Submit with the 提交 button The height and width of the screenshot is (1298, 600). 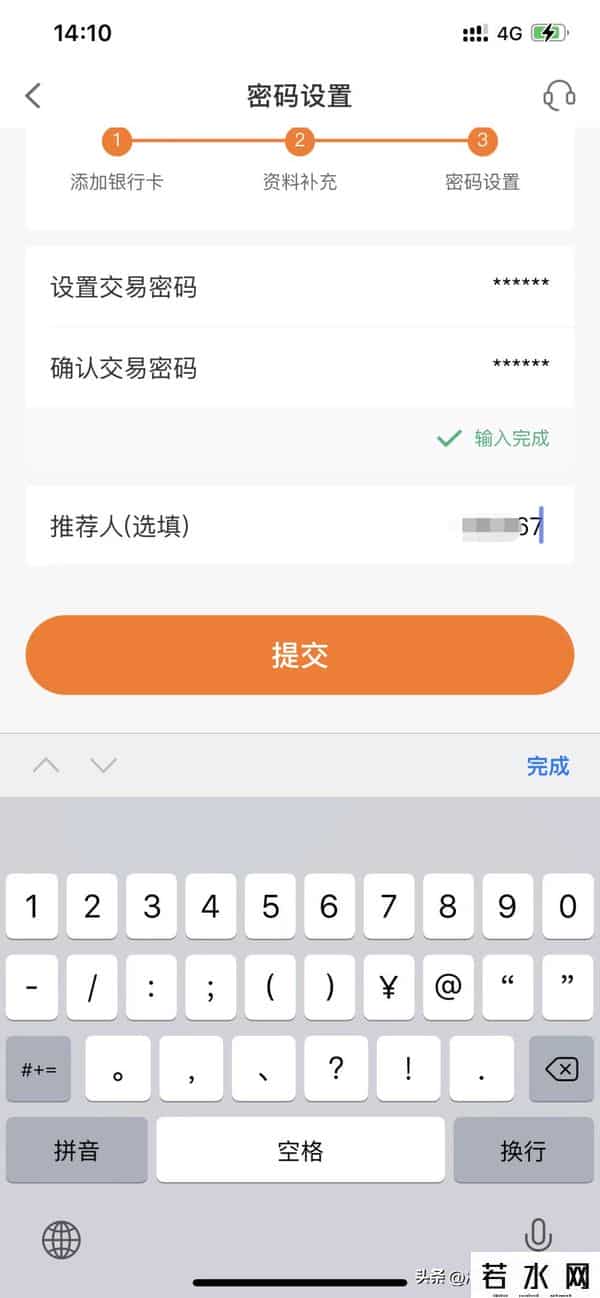tap(300, 655)
